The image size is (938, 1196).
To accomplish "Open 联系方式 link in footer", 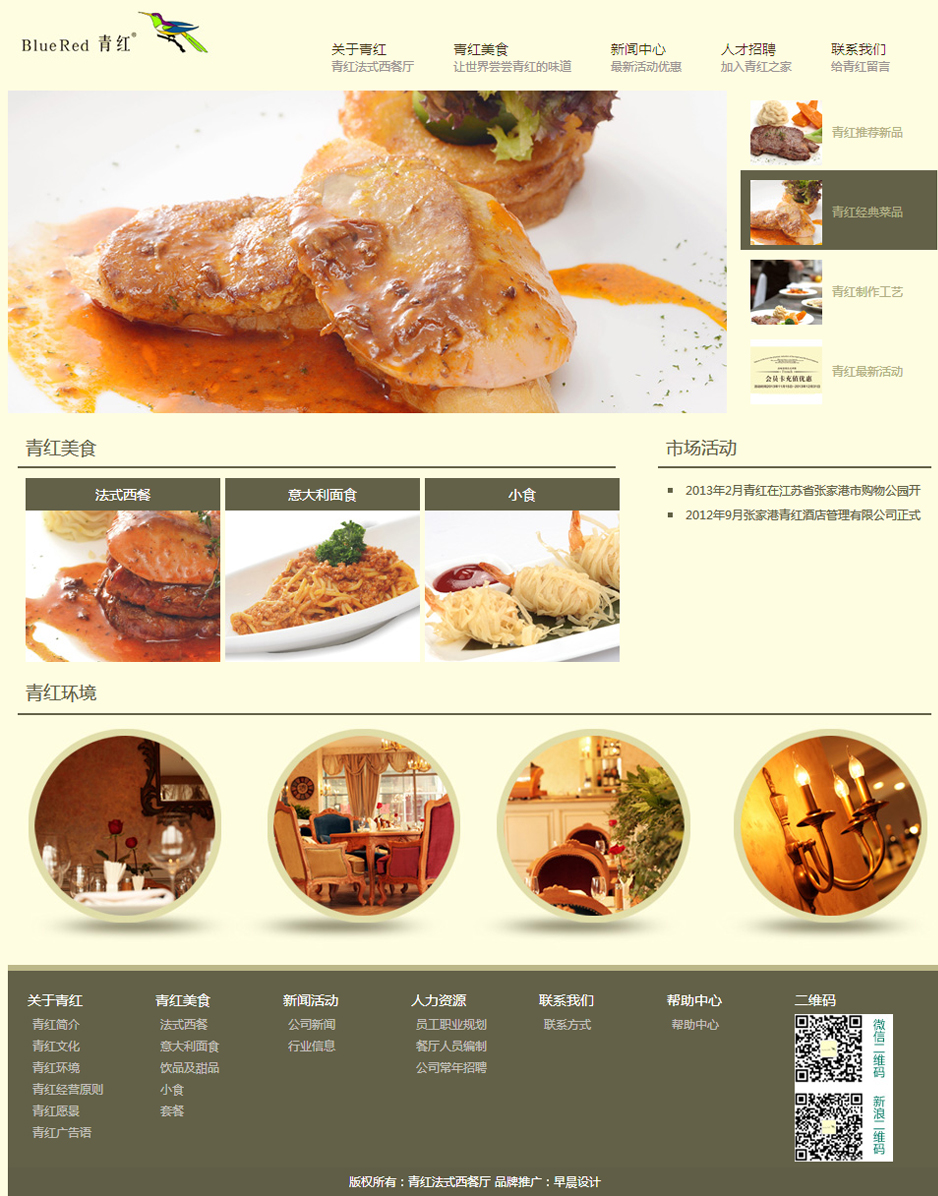I will point(567,1025).
